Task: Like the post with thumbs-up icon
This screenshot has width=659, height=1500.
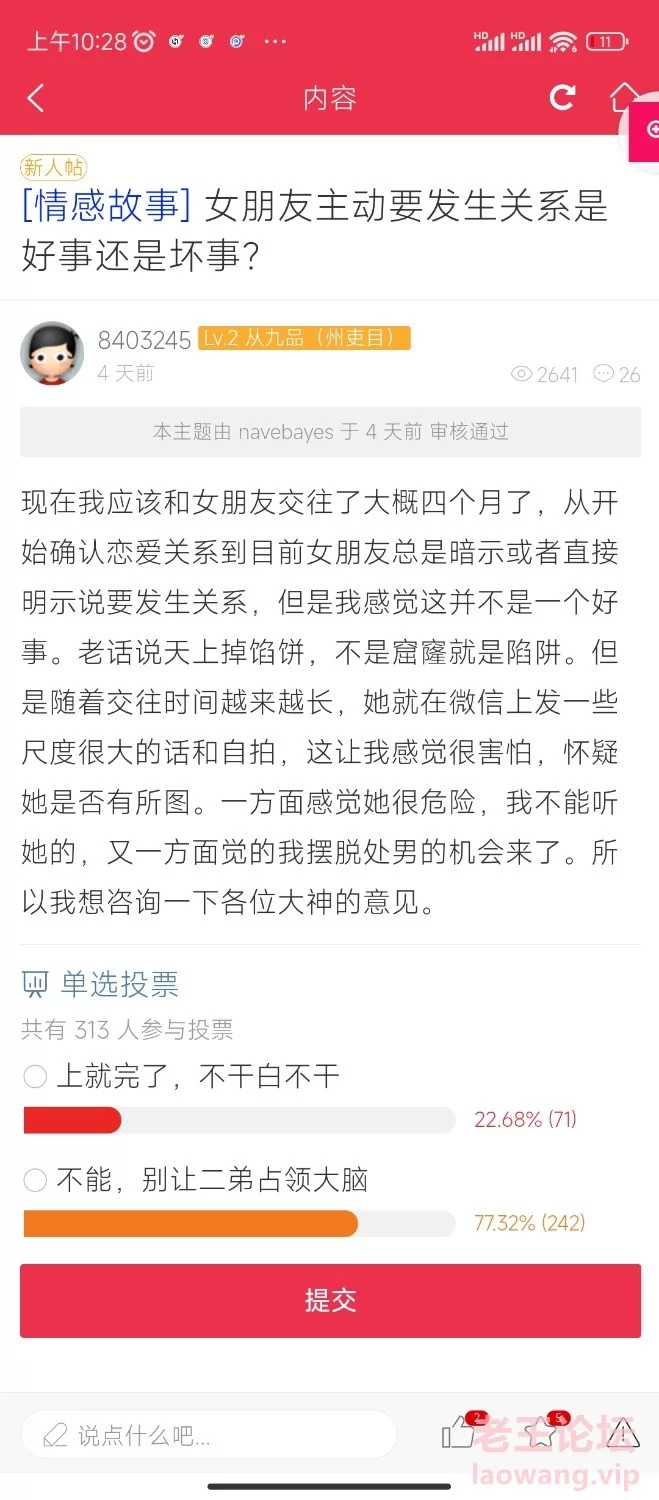Action: [461, 1433]
